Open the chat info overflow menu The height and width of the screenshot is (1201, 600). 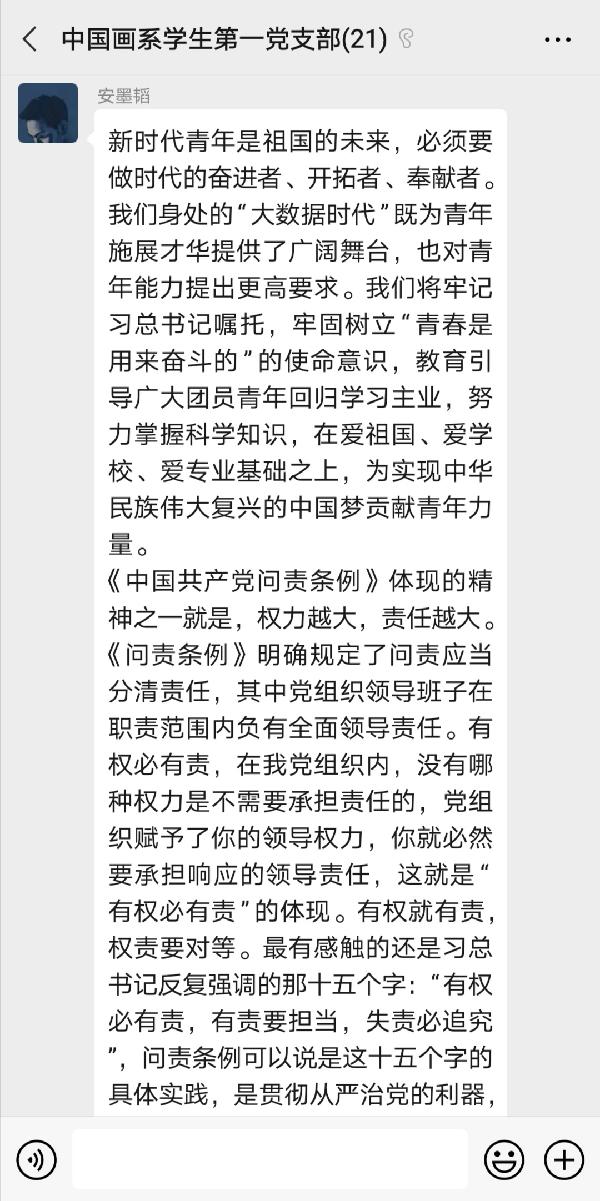point(557,39)
